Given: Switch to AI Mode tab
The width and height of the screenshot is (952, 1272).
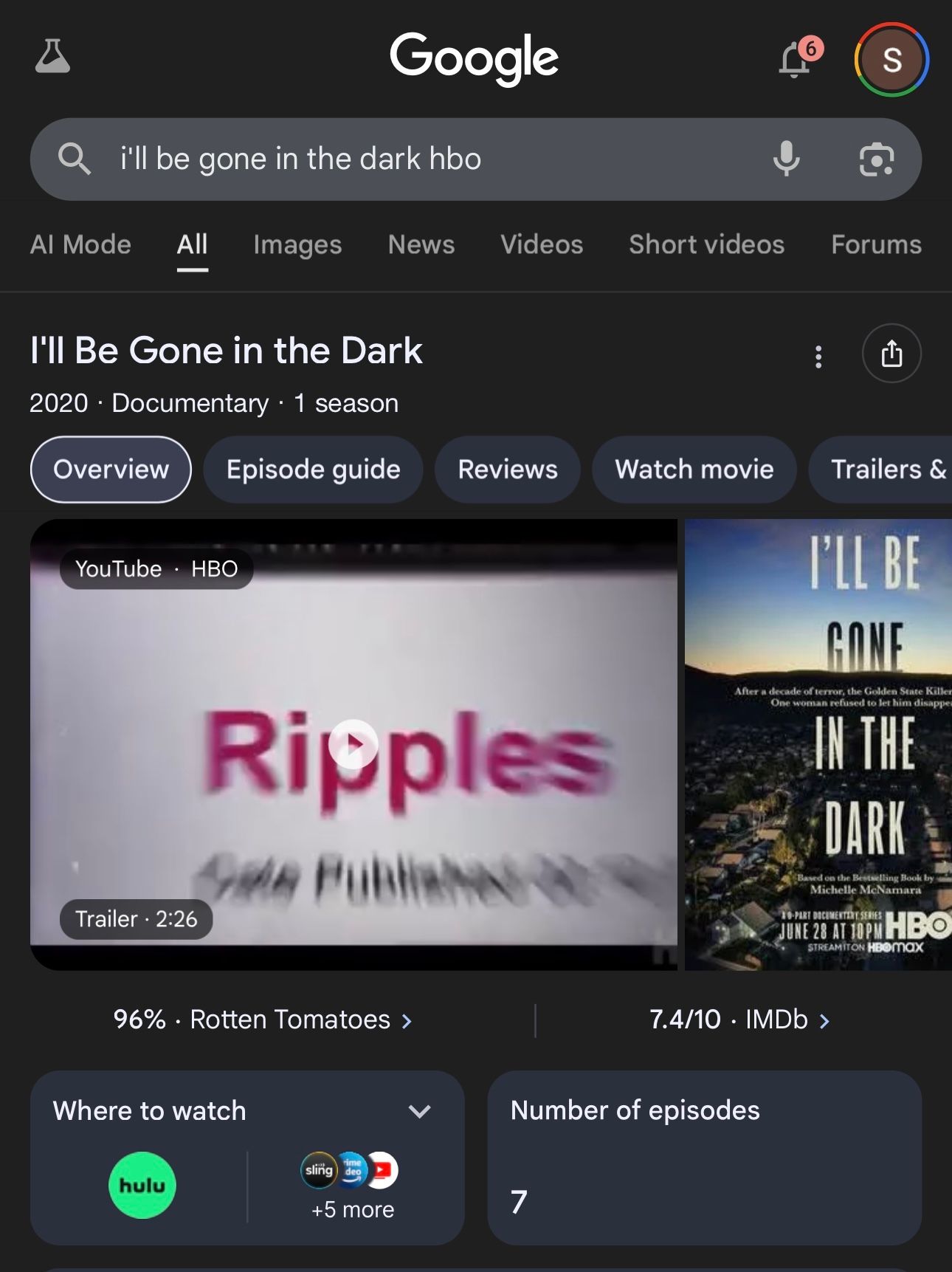Looking at the screenshot, I should coord(80,244).
